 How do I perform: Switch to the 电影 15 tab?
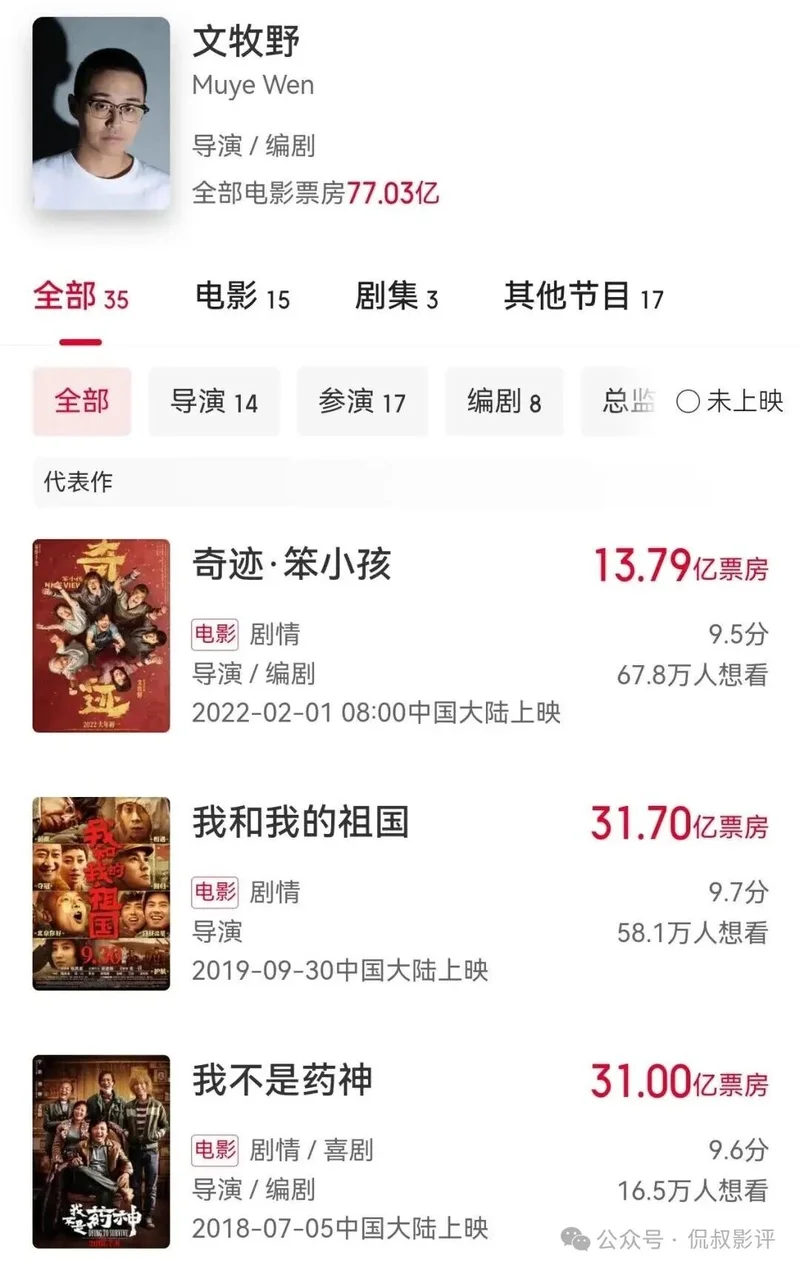coord(242,297)
